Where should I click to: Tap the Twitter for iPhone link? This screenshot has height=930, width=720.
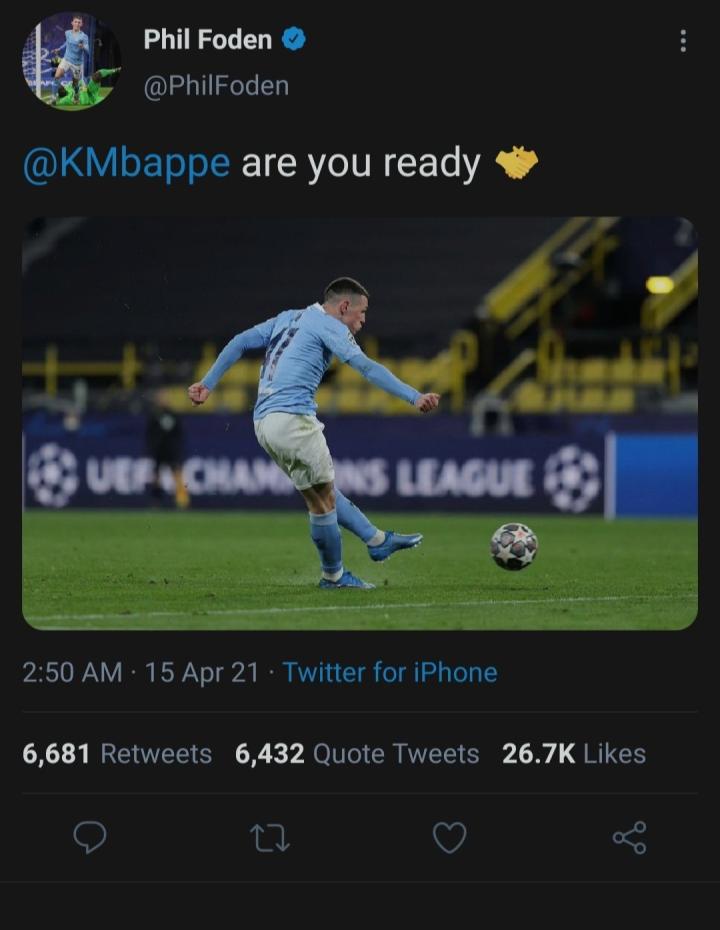point(390,672)
